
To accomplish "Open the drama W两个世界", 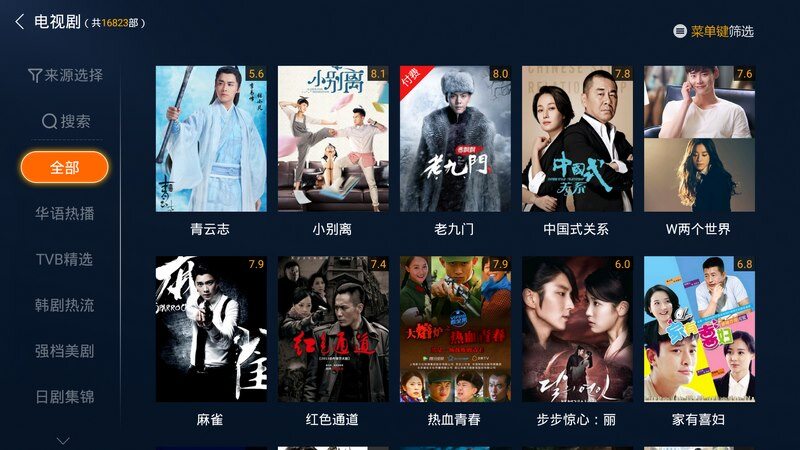I will [699, 138].
